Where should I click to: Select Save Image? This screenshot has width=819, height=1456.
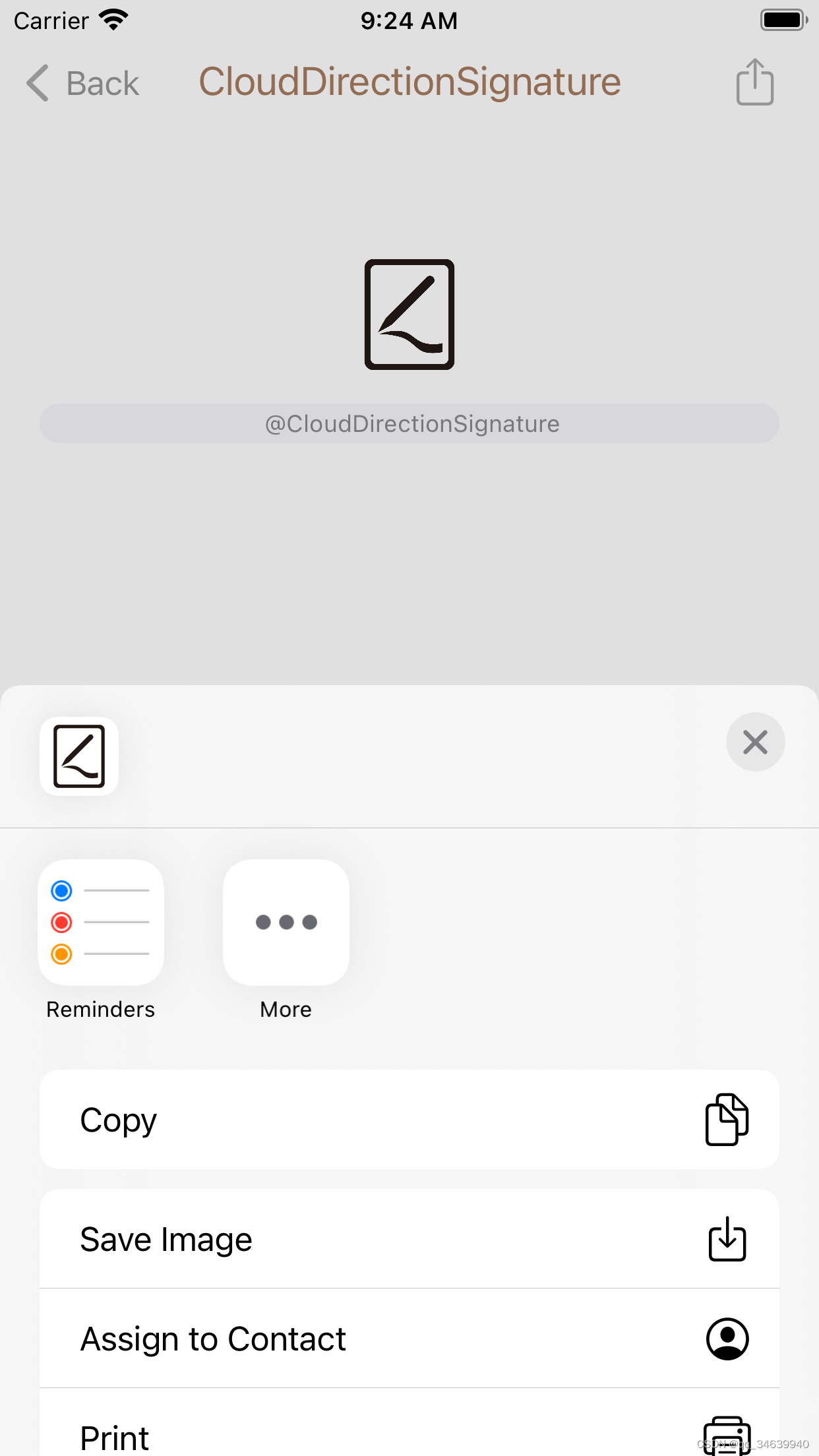(x=409, y=1239)
